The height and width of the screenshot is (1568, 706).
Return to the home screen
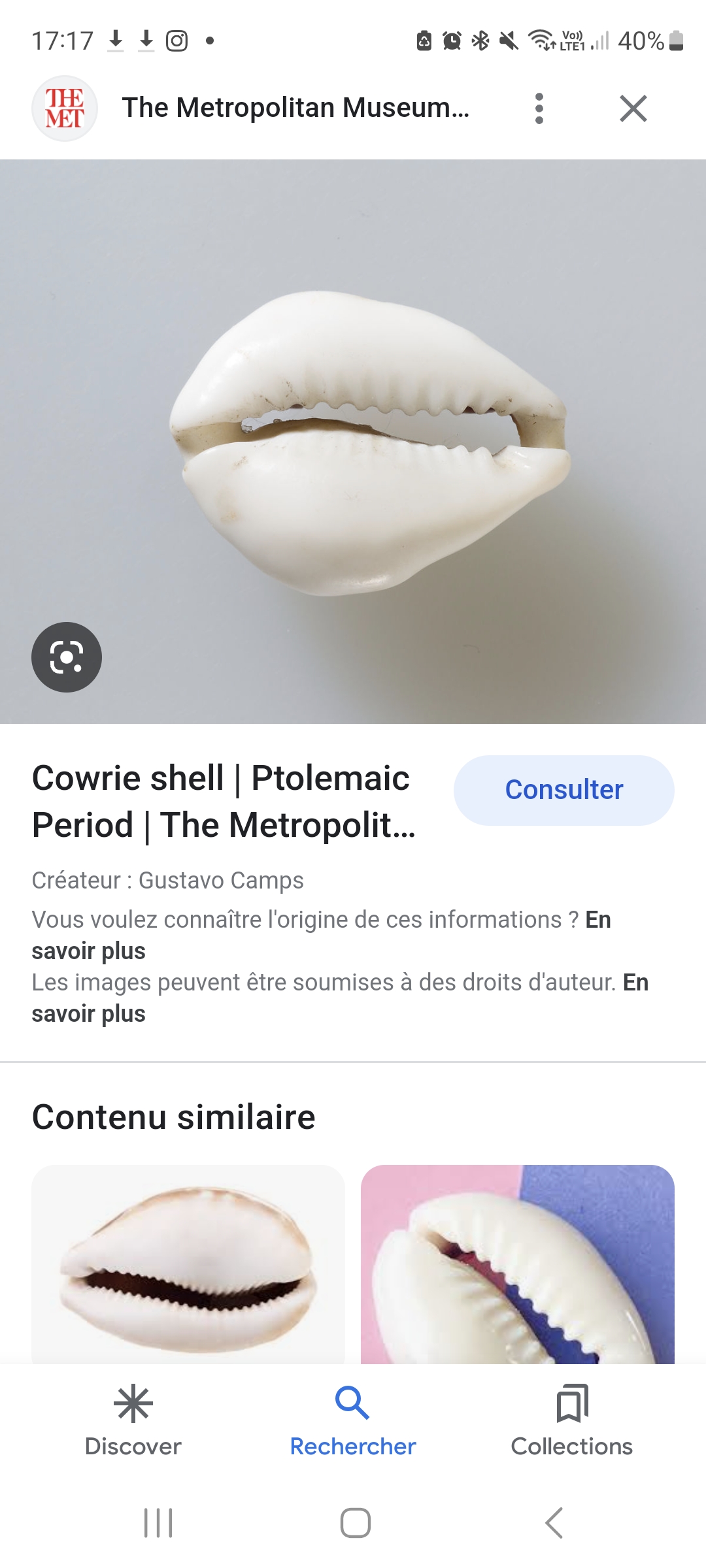pos(355,1523)
